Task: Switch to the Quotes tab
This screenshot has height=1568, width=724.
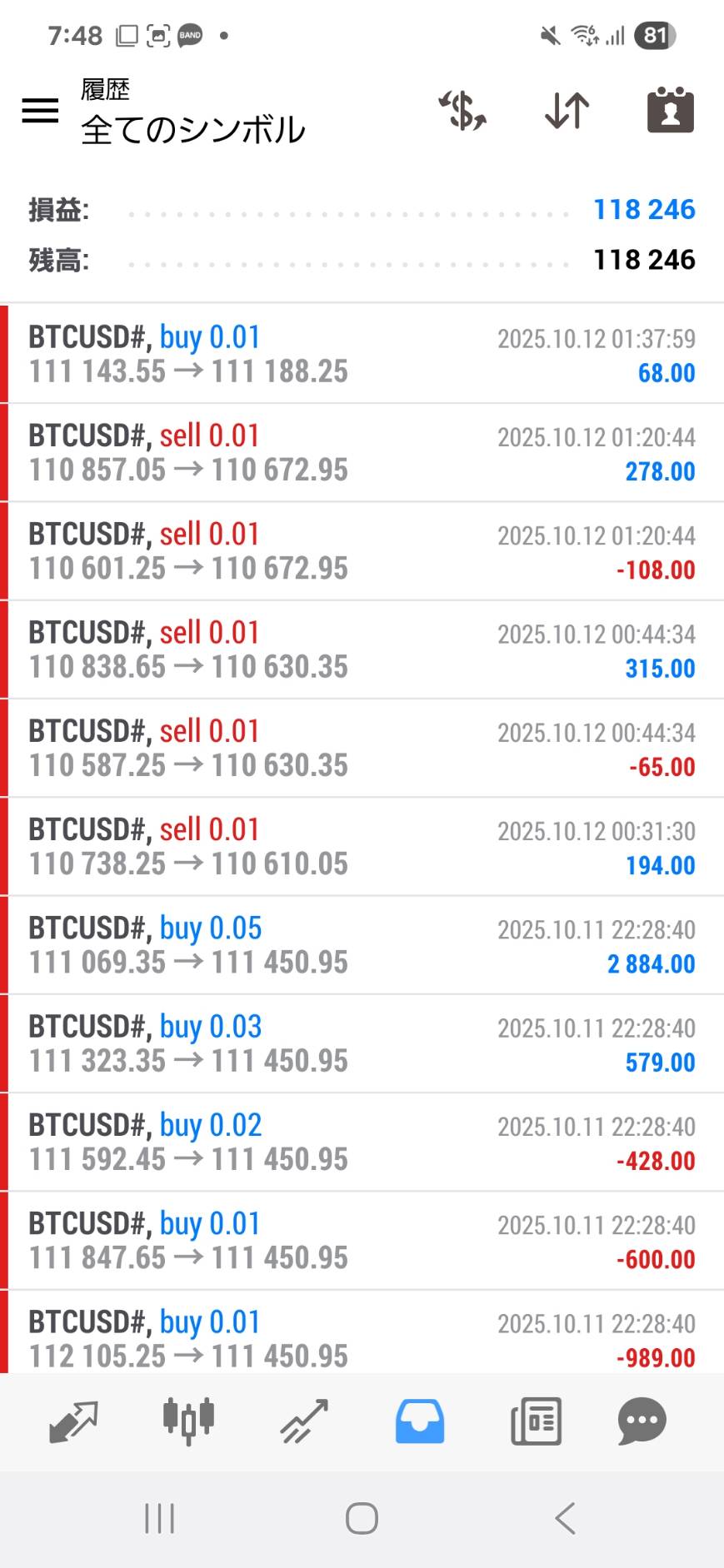Action: (x=73, y=1421)
